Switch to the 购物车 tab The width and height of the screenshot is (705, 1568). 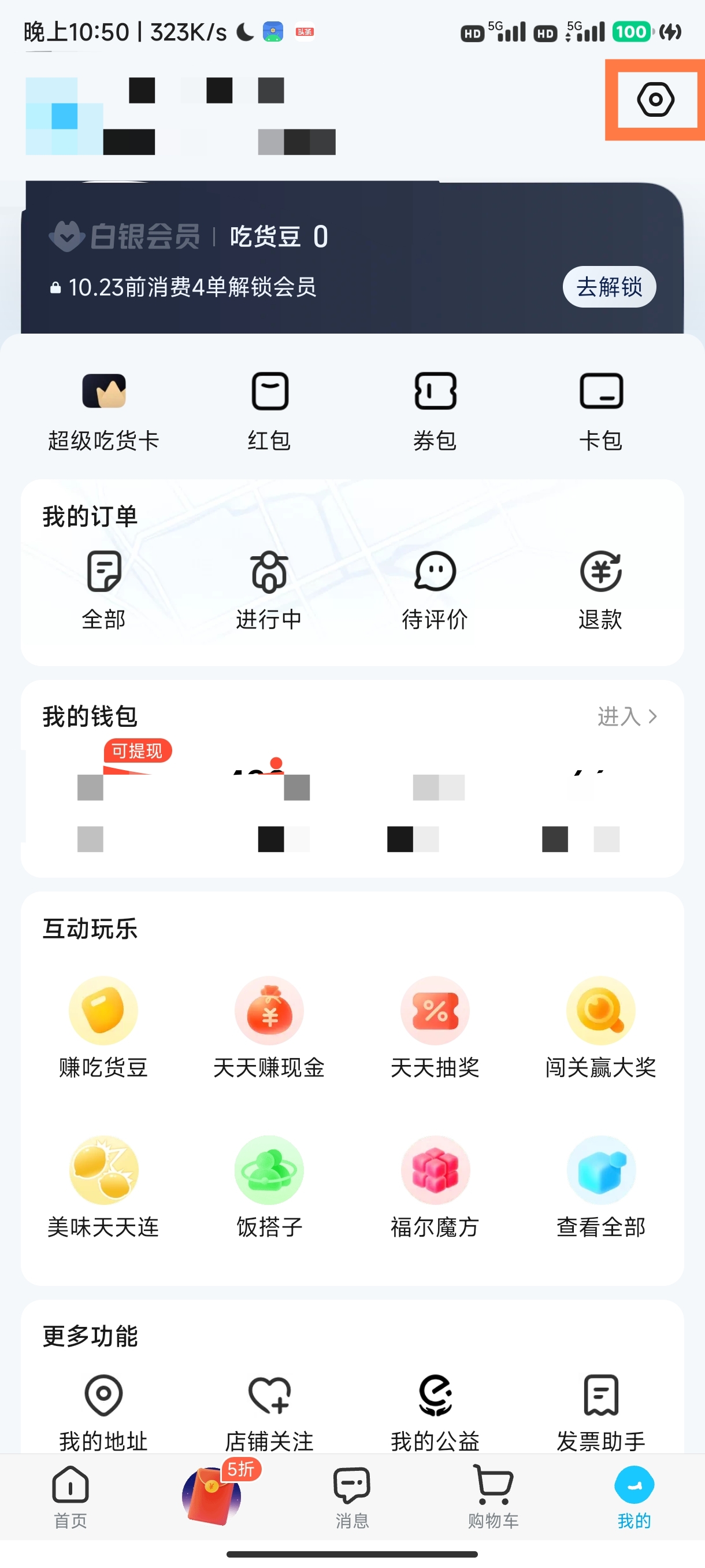[493, 1497]
